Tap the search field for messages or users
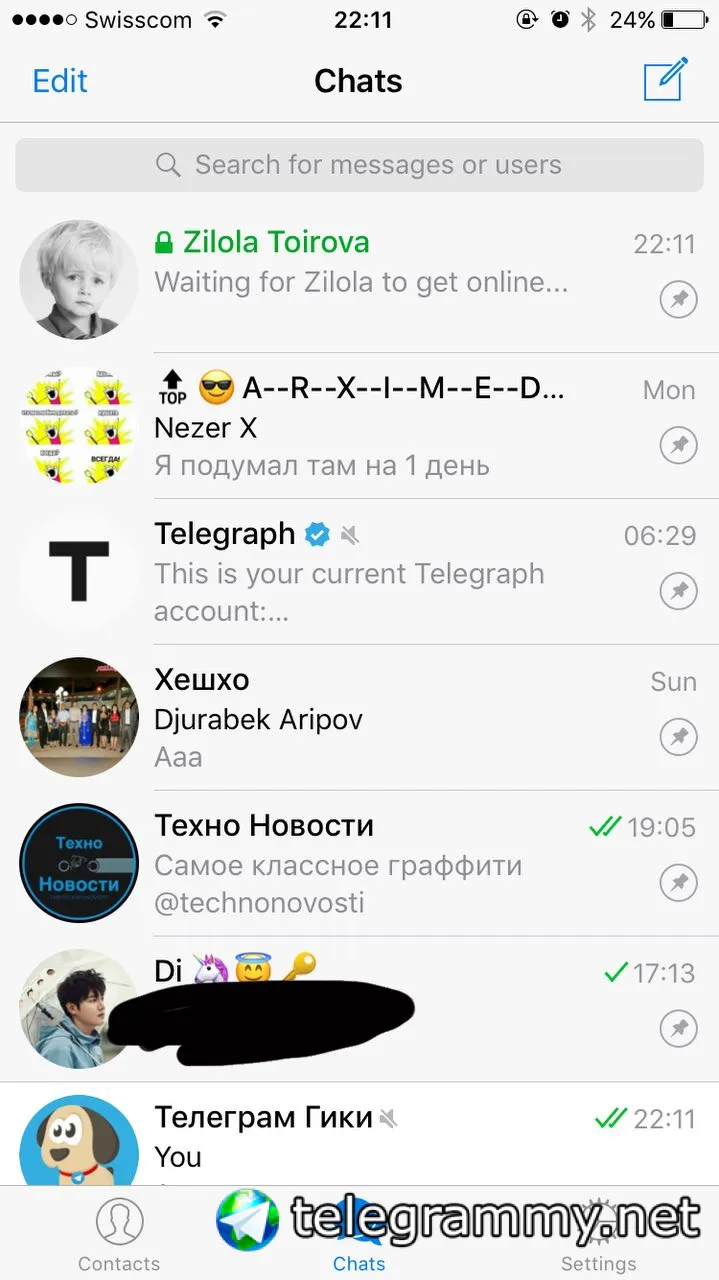 pyautogui.click(x=359, y=165)
